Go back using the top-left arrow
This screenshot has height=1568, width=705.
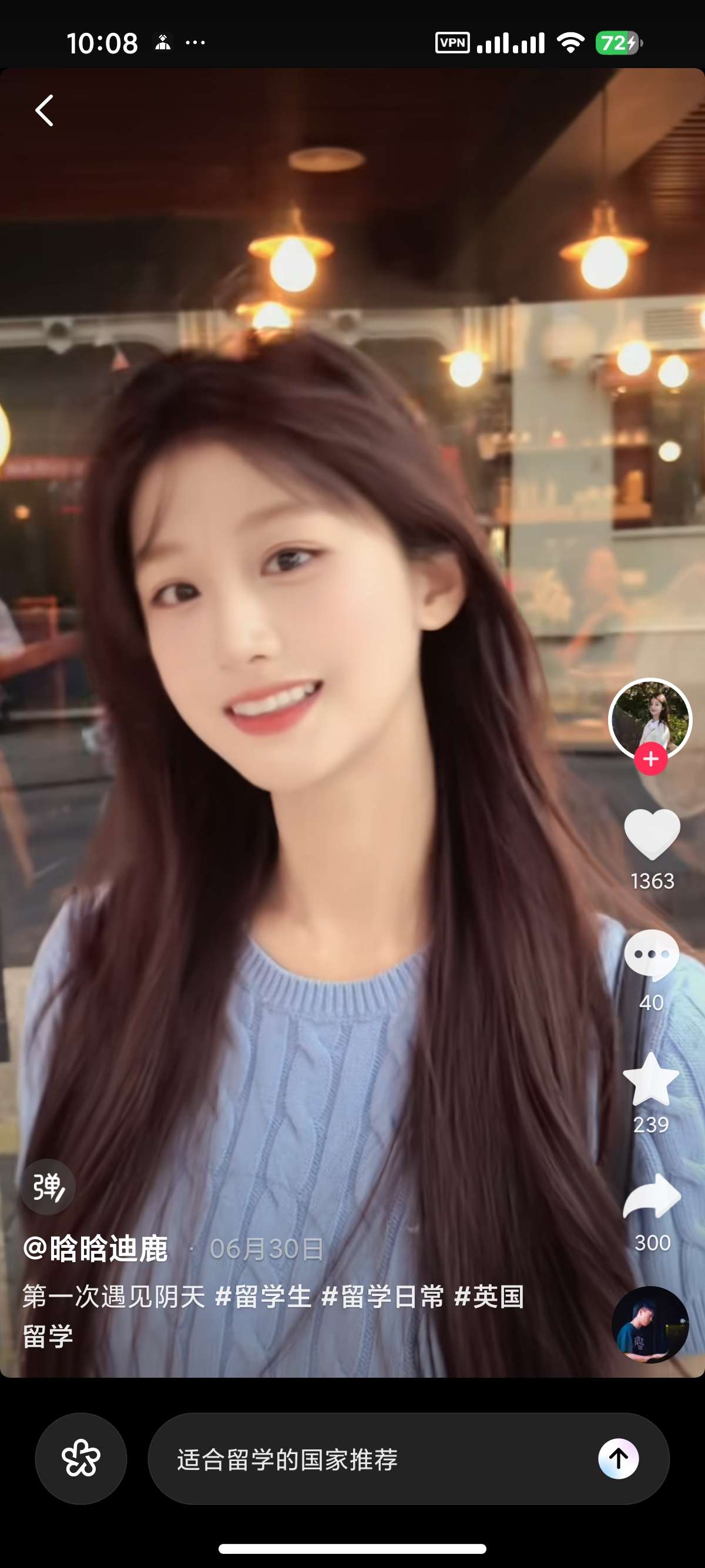45,110
